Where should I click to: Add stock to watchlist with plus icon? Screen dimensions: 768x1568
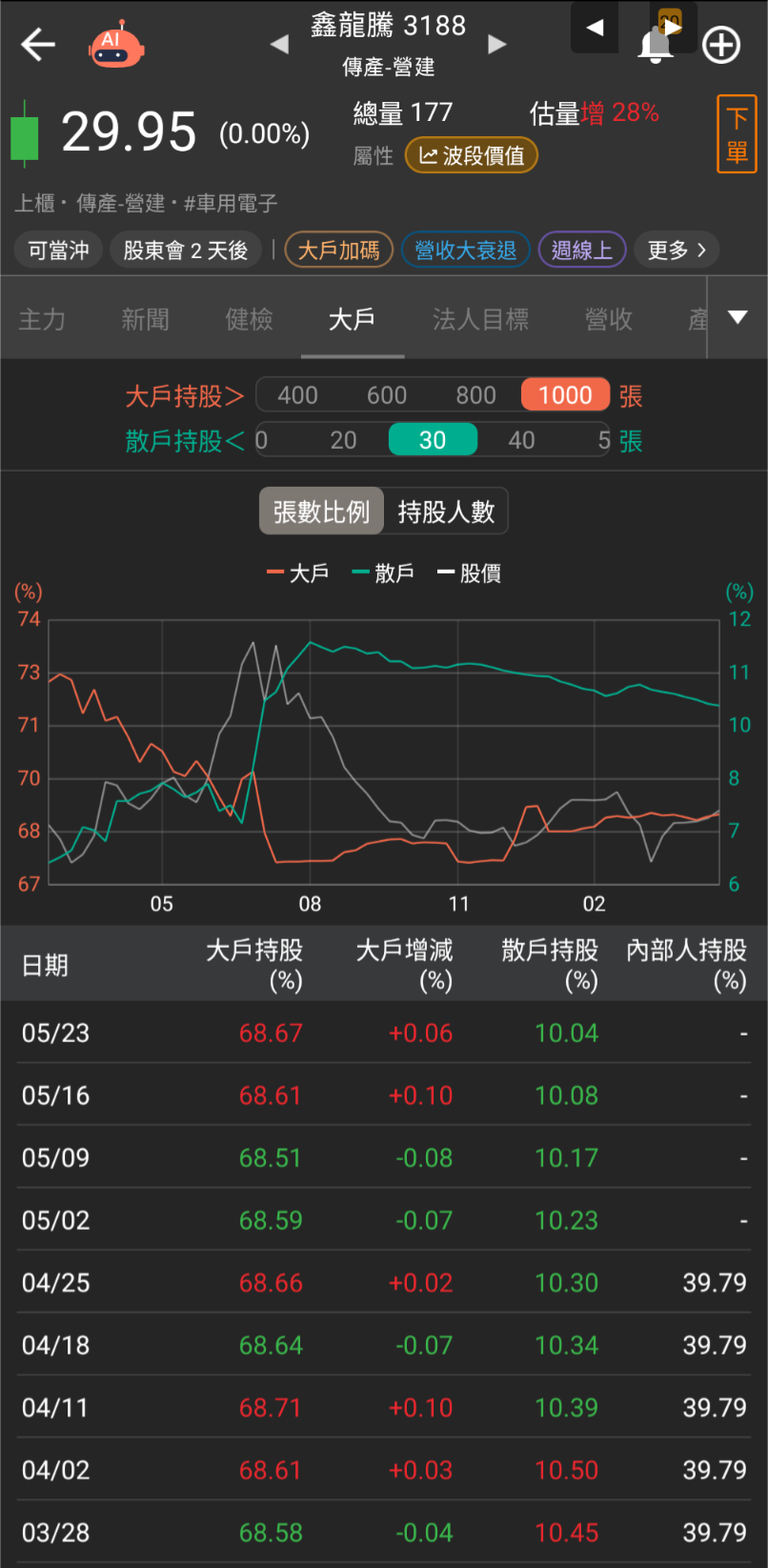721,45
